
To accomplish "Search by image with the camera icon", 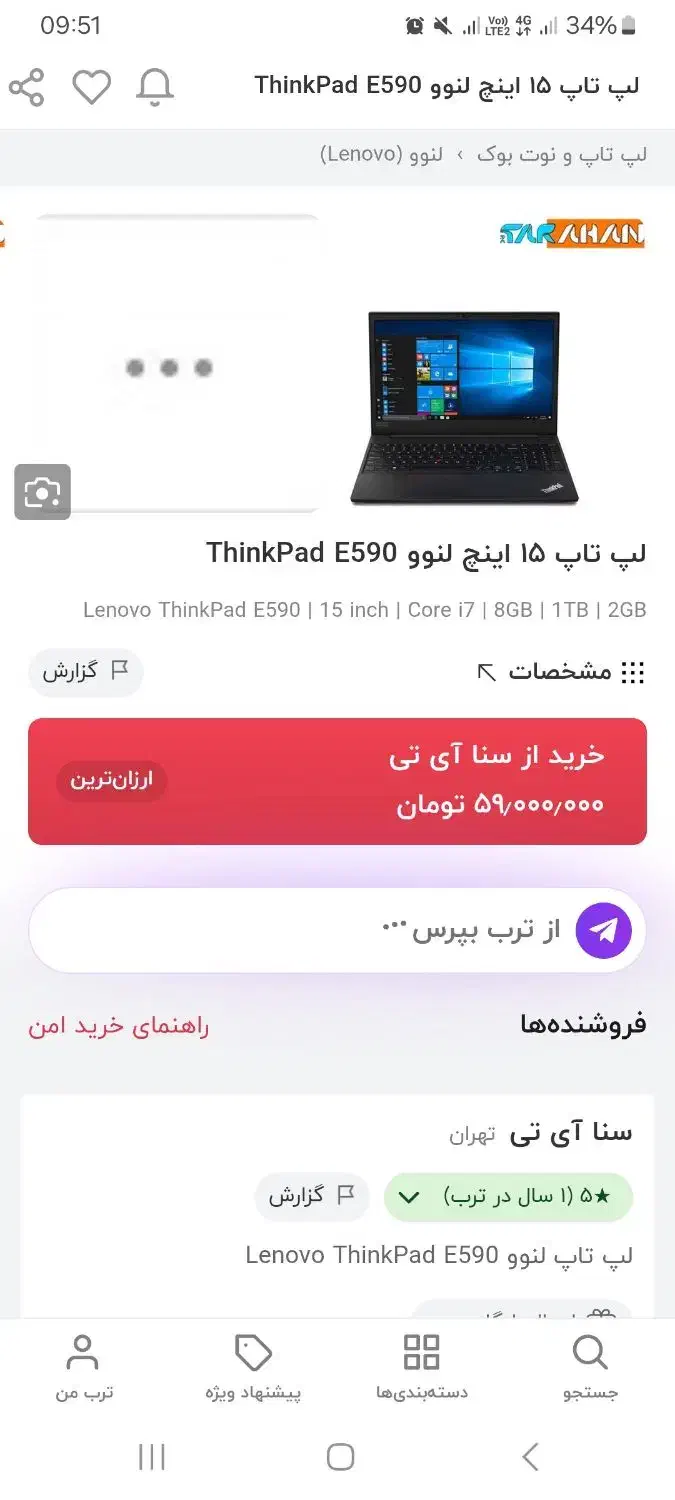I will (42, 492).
